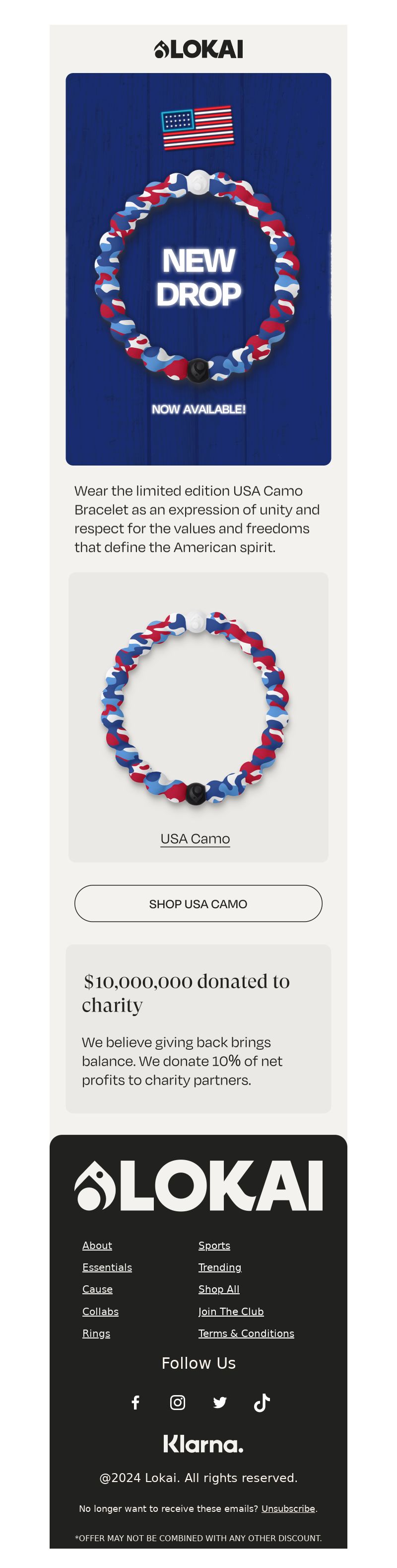Open the Trending link
The image size is (397, 1568).
coord(219,1267)
